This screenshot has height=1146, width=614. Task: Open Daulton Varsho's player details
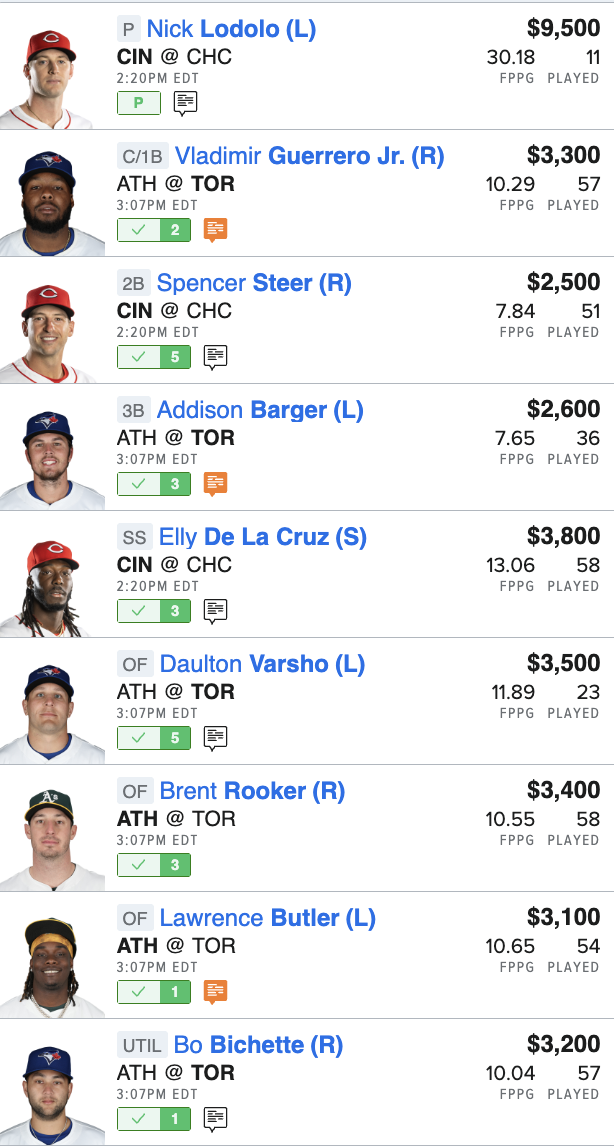(x=262, y=664)
